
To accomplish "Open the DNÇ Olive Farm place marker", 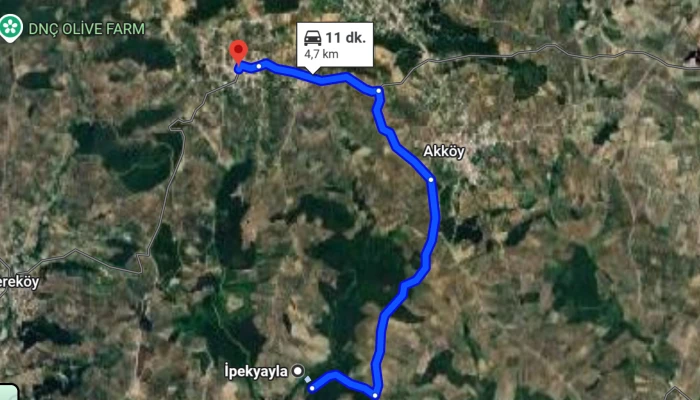I will (11, 27).
